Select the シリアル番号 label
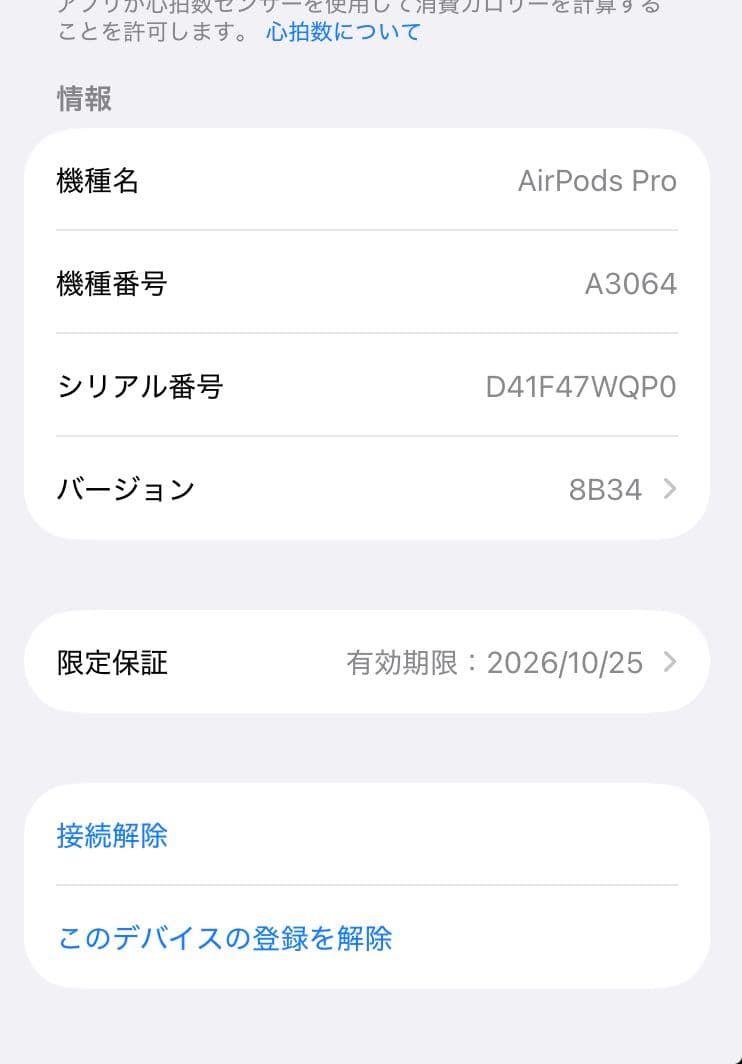742x1064 pixels. [140, 386]
